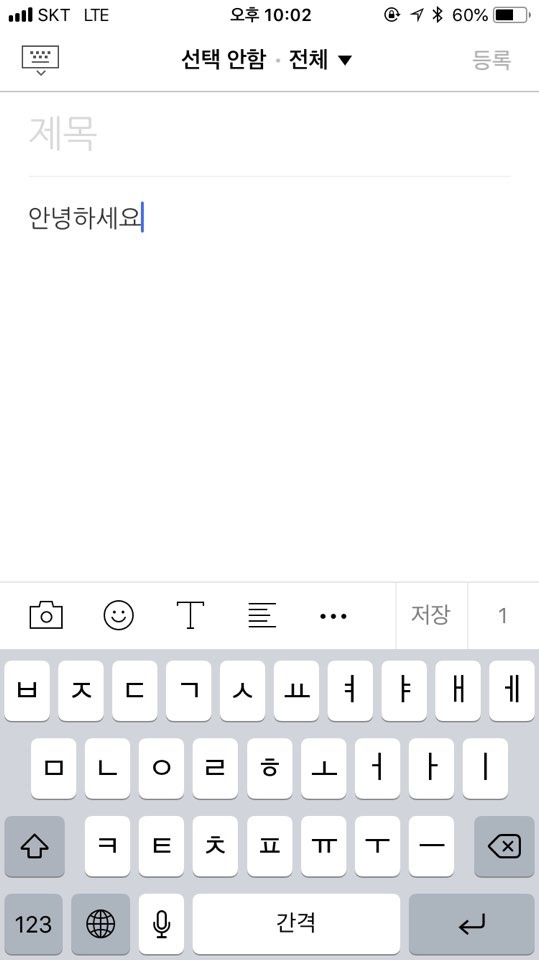Save draft with 저장

pos(431,615)
